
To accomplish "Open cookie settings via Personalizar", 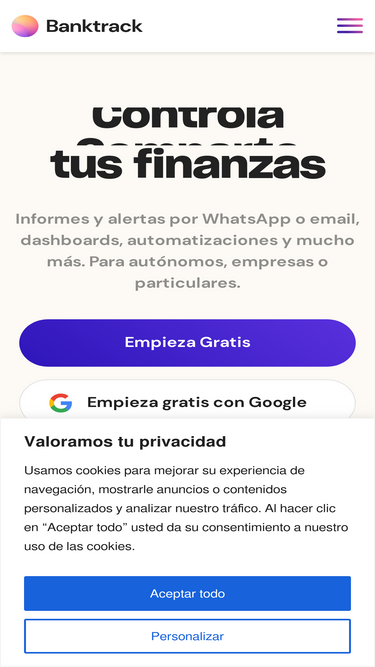I will click(188, 636).
